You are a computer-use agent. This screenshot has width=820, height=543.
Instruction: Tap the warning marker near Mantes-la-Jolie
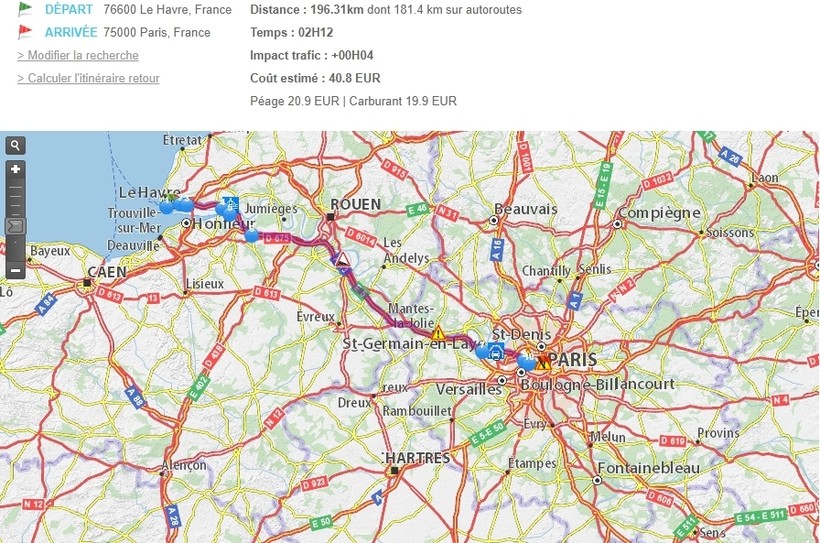click(437, 332)
